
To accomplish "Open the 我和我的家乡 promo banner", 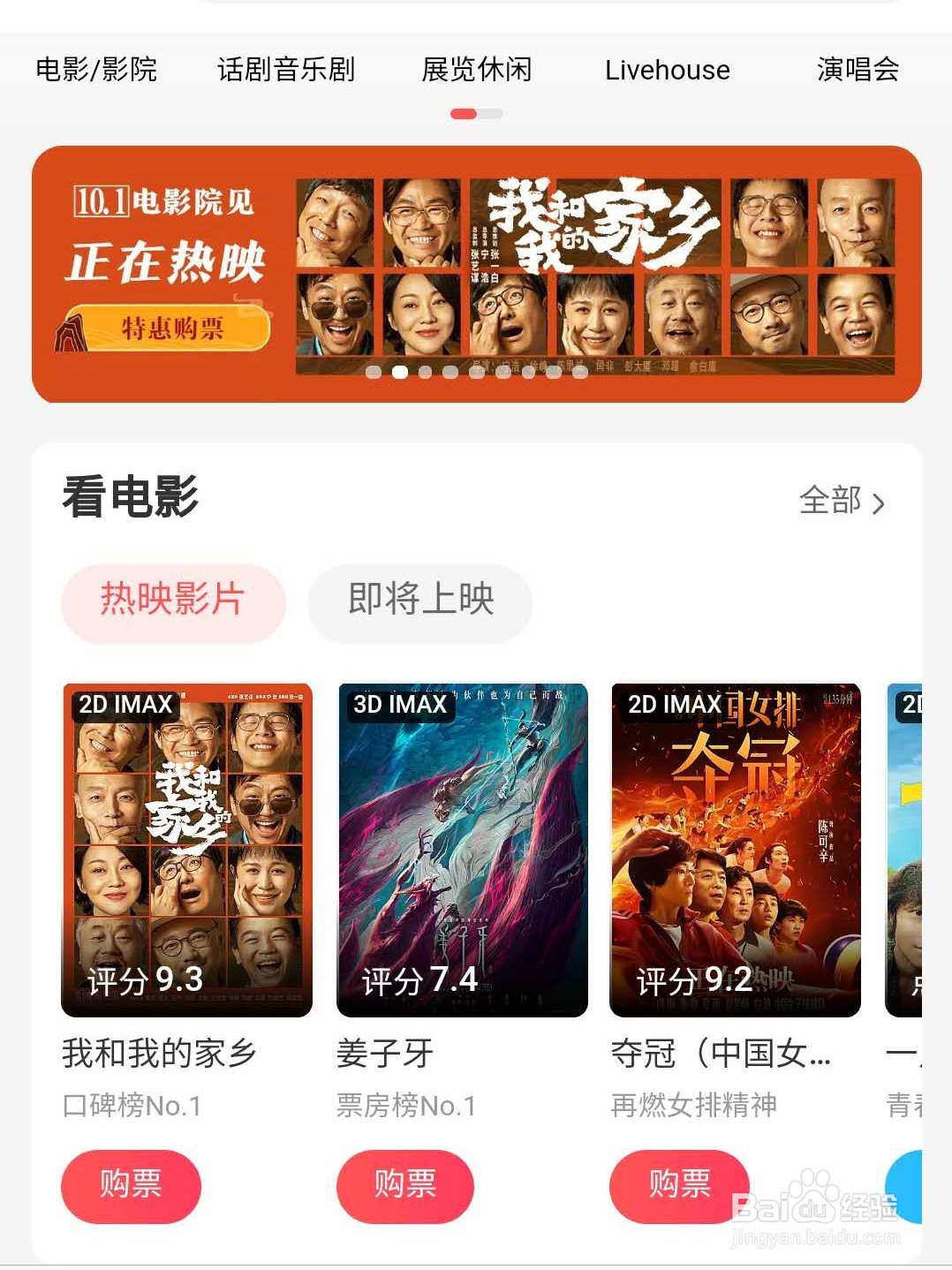I will (477, 274).
